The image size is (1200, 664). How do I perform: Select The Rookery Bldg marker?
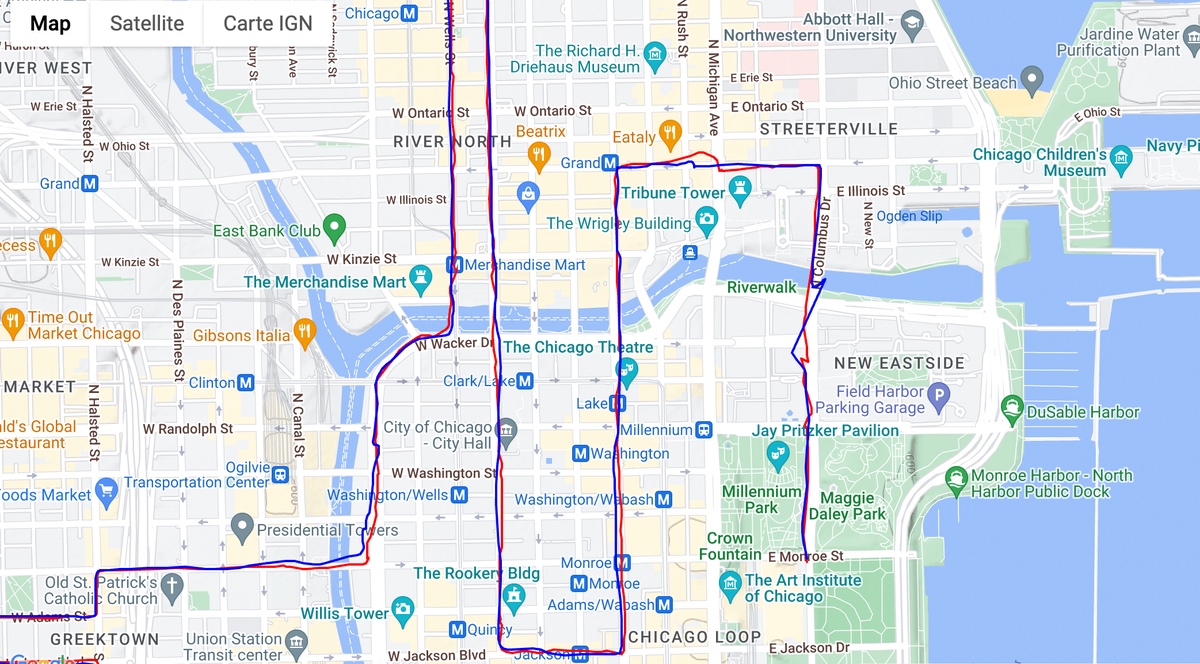[514, 599]
